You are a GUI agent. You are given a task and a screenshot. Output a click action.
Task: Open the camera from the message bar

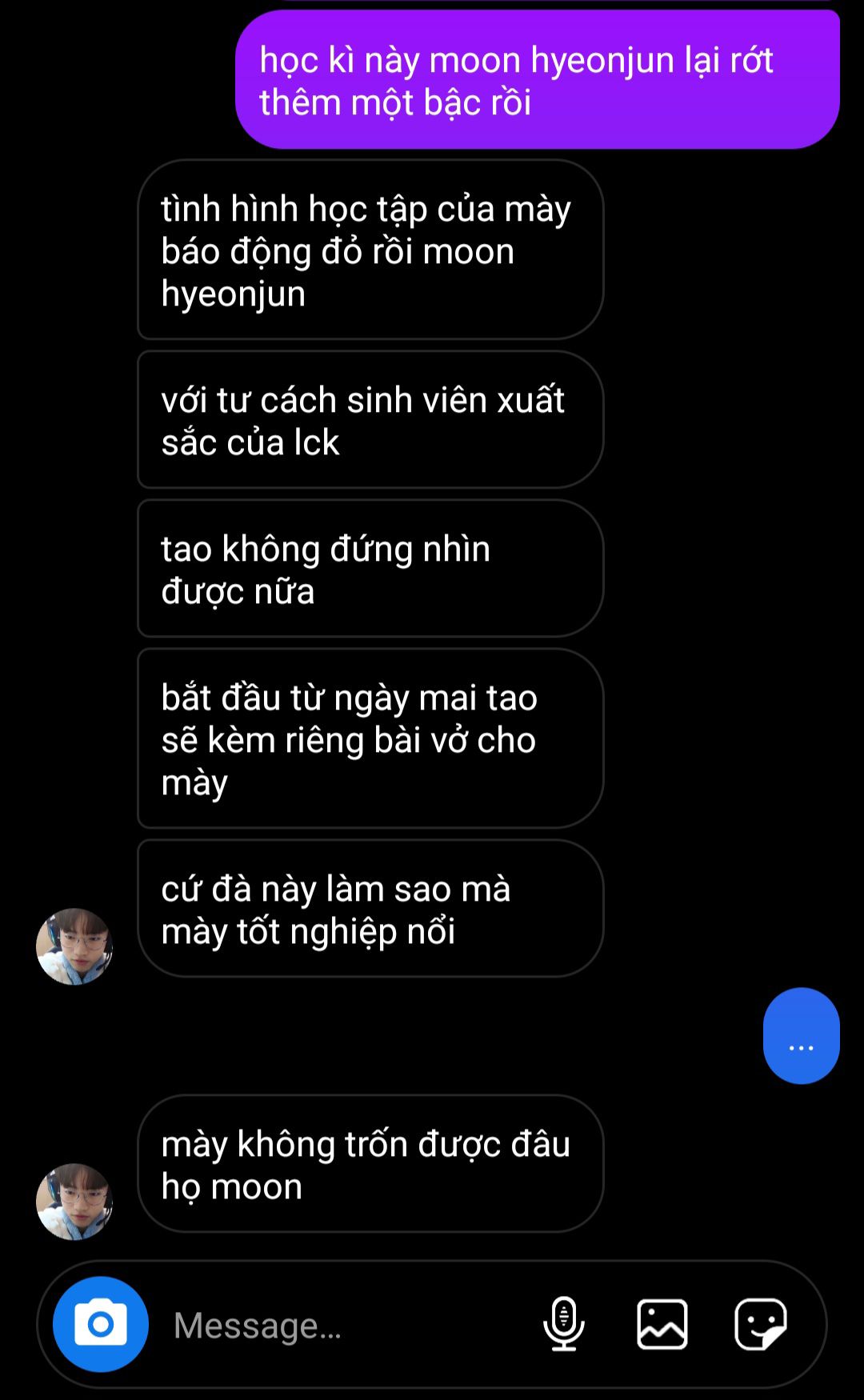[x=101, y=1324]
